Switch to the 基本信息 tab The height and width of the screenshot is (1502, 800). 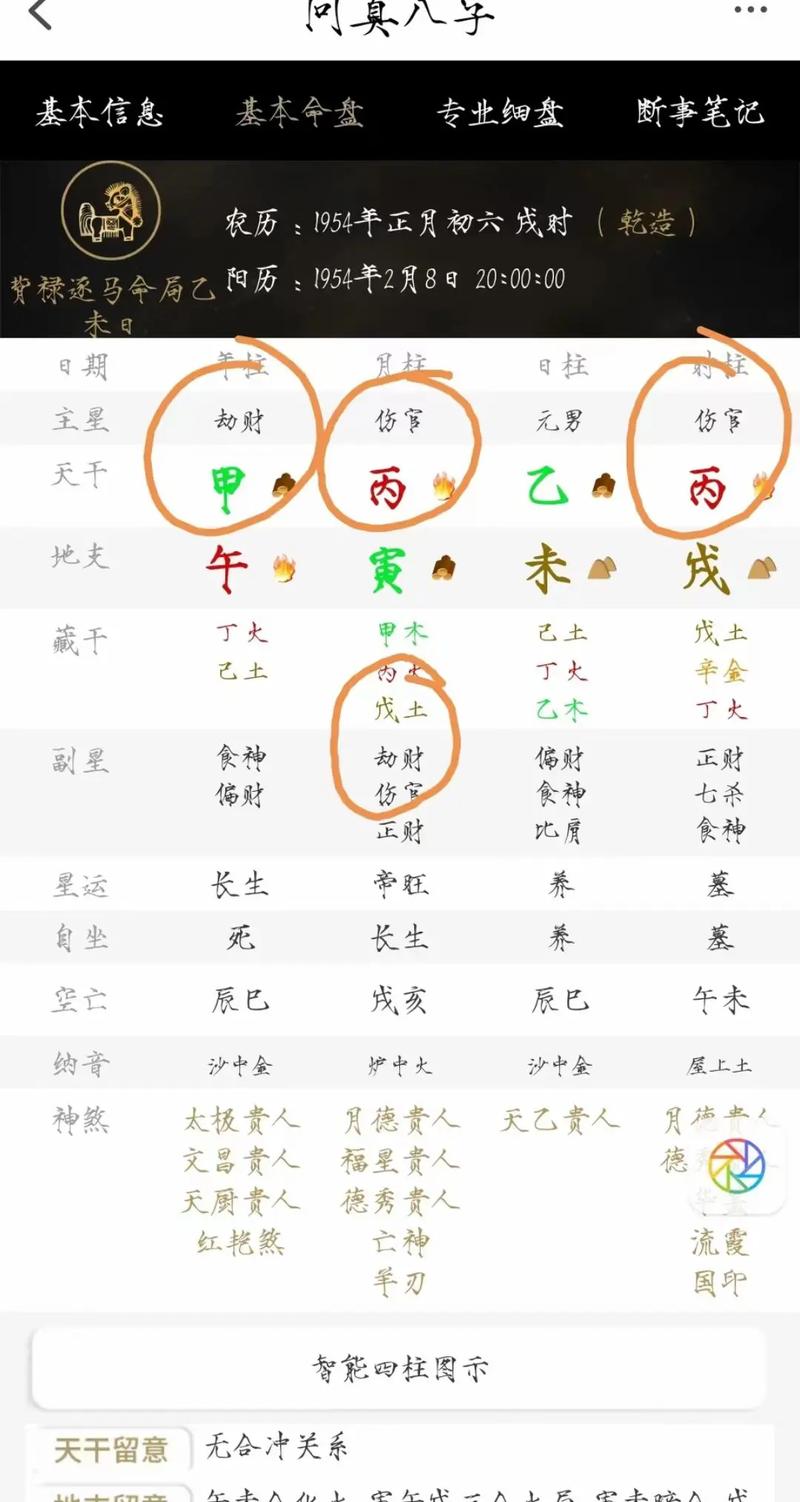[99, 112]
